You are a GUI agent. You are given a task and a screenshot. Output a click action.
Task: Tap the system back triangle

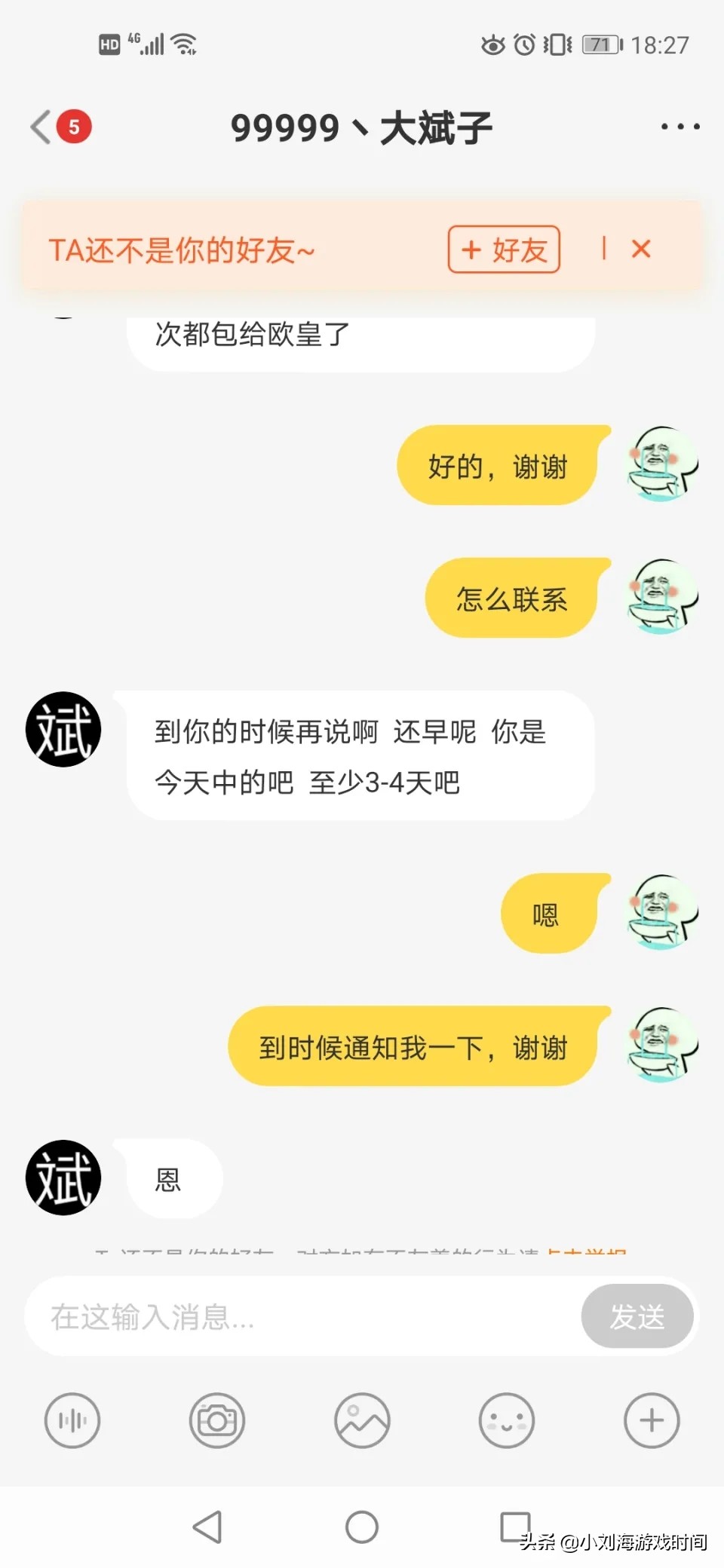[x=207, y=1527]
